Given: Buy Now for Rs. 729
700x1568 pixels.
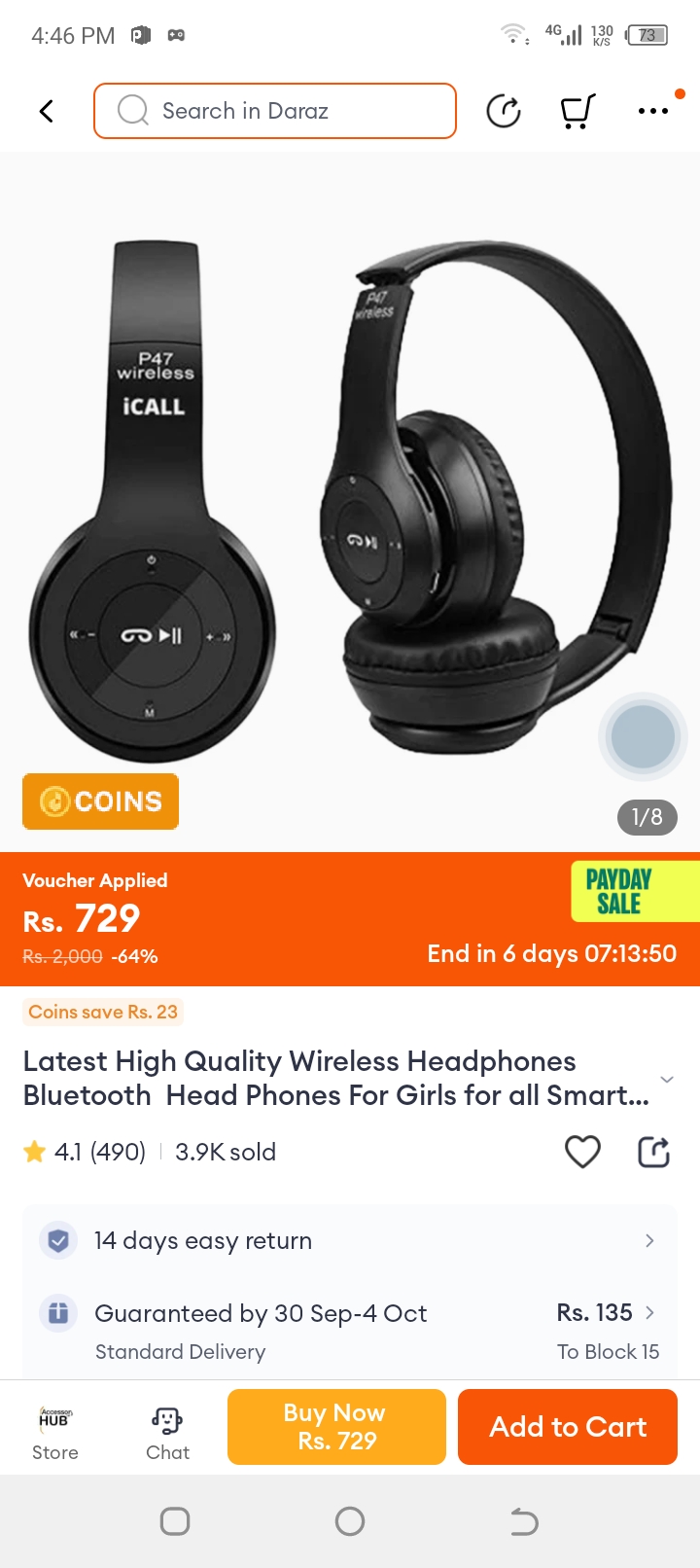Looking at the screenshot, I should click(336, 1426).
